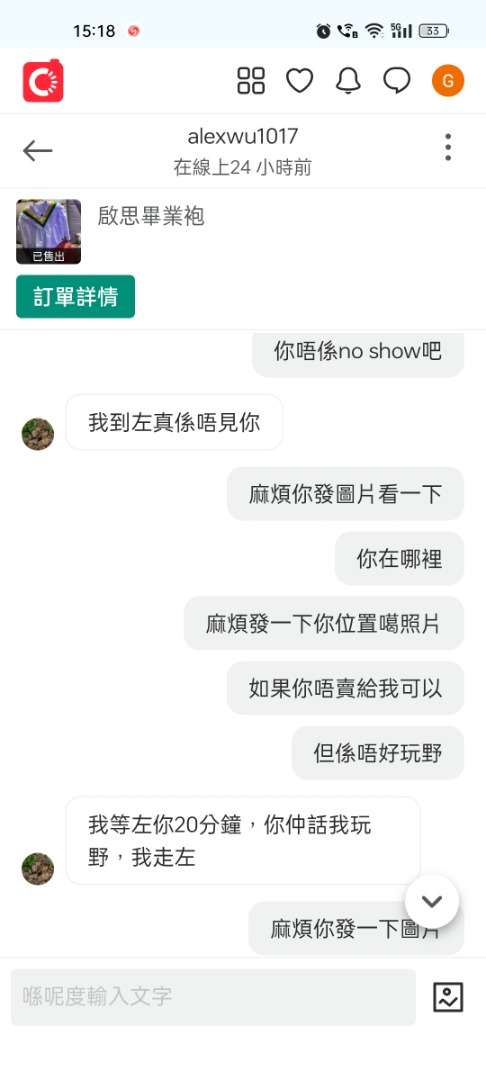This screenshot has width=486, height=1080.
Task: Focus the 喺呢度輸入文字 message field
Action: click(x=213, y=997)
